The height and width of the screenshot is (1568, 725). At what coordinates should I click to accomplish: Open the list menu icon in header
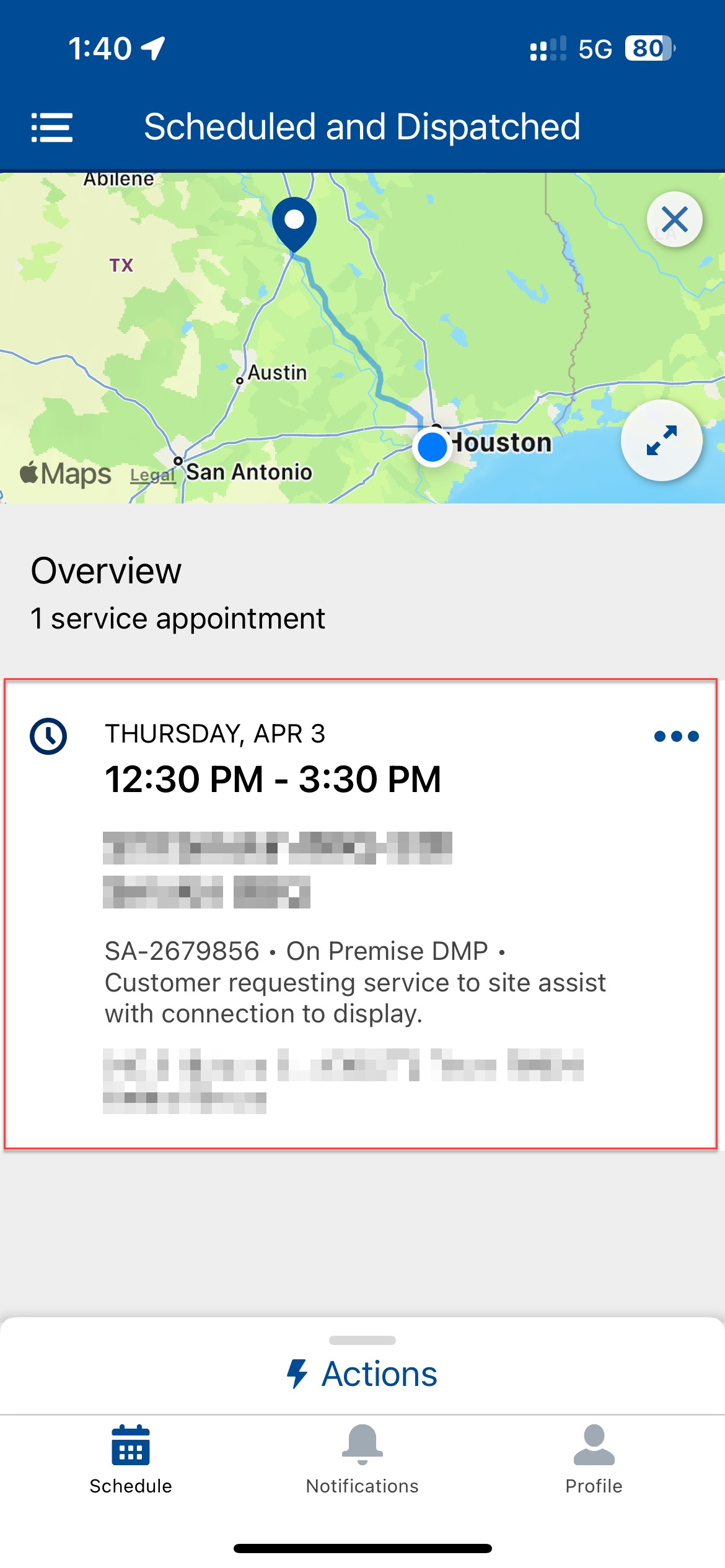tap(52, 128)
